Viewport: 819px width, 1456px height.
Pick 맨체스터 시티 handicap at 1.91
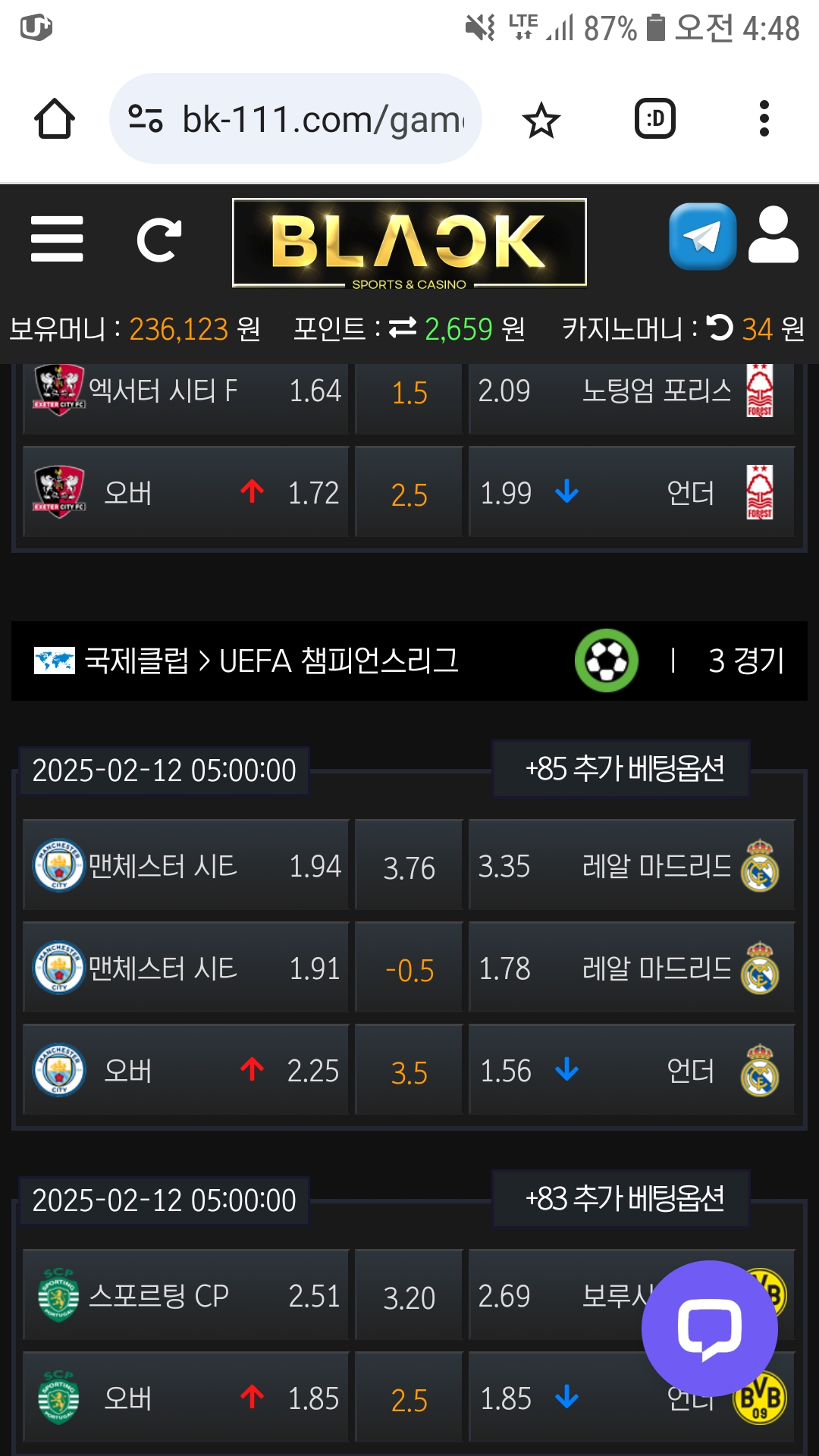click(x=186, y=968)
